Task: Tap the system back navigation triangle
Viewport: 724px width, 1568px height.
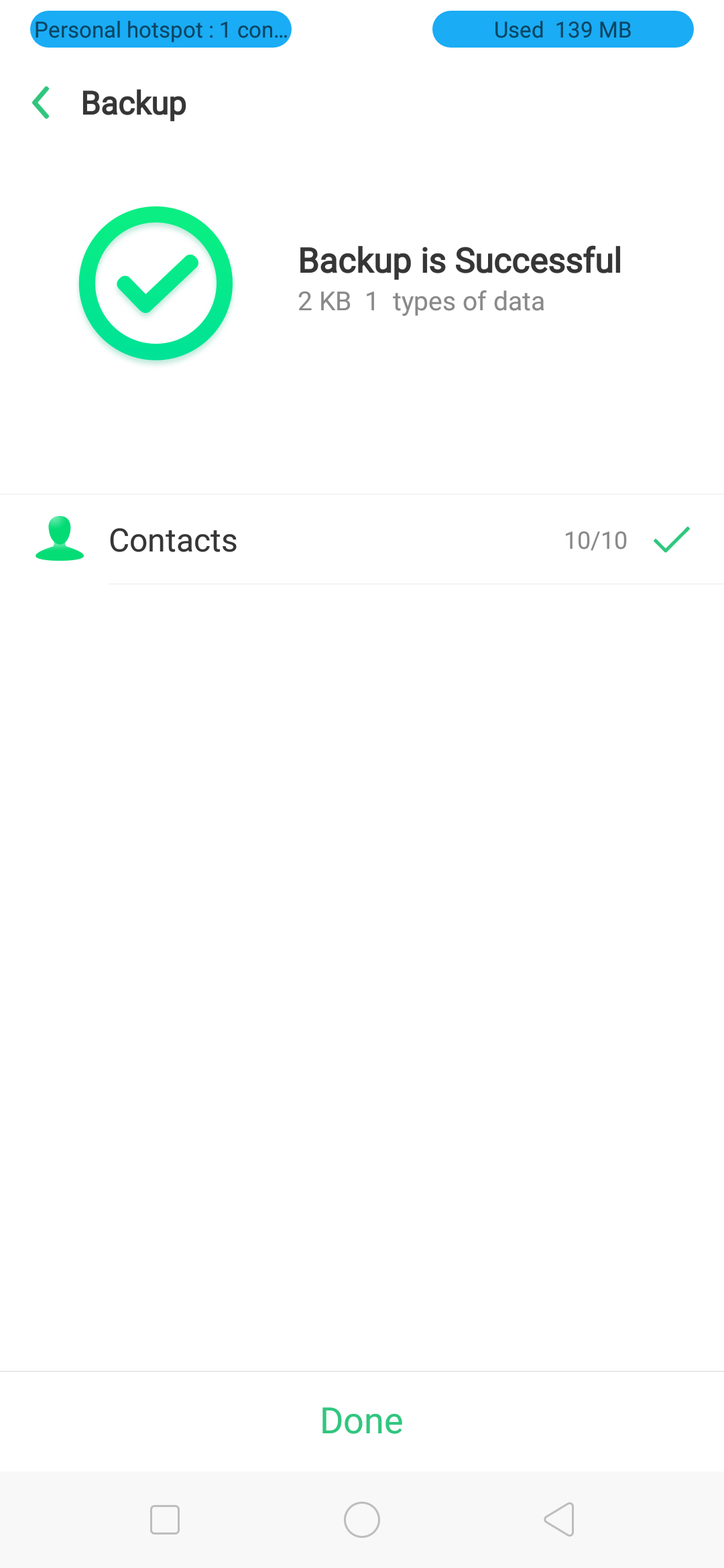Action: tap(559, 1520)
